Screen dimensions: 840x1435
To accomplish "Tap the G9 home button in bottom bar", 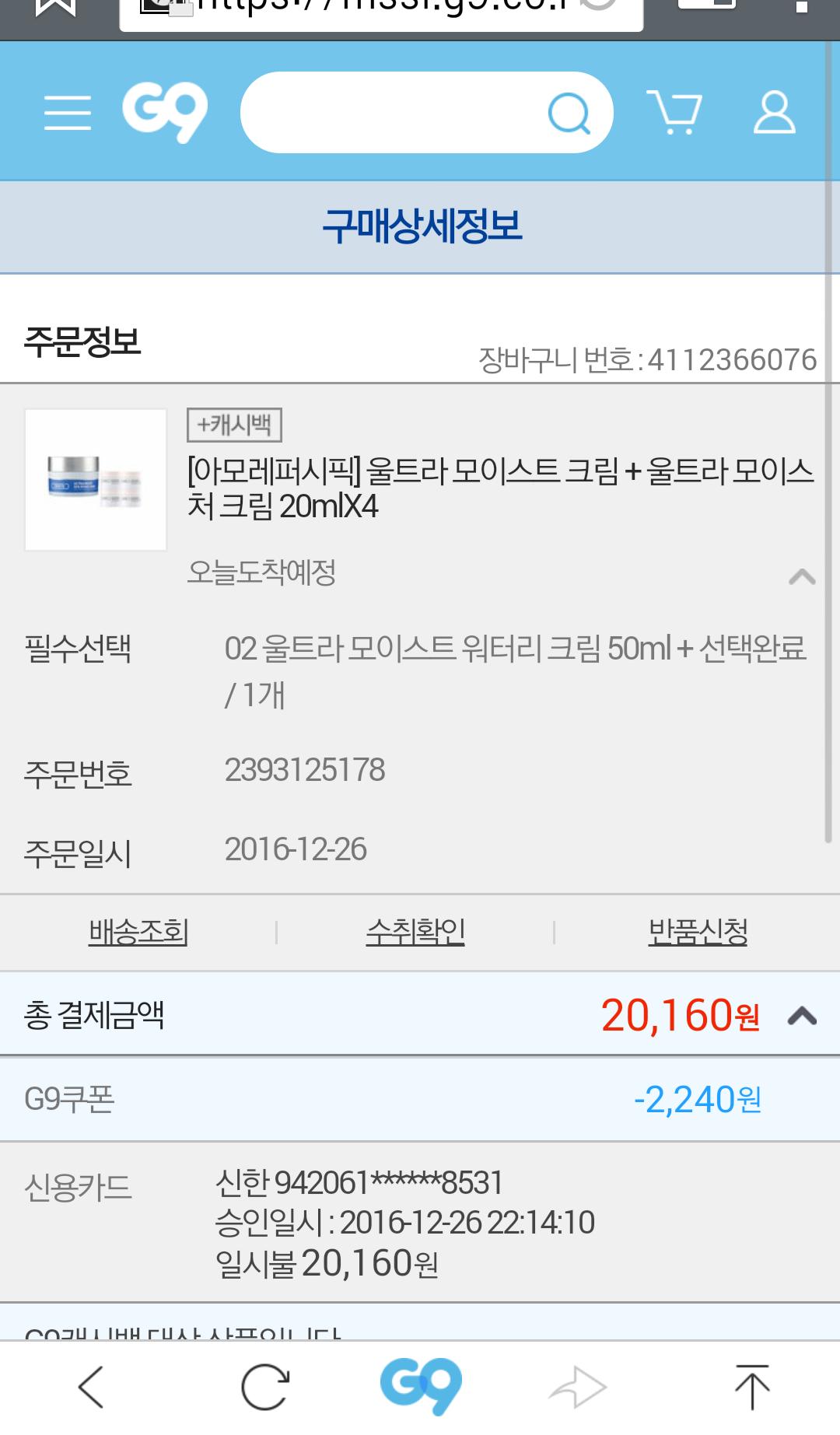I will 421,1387.
